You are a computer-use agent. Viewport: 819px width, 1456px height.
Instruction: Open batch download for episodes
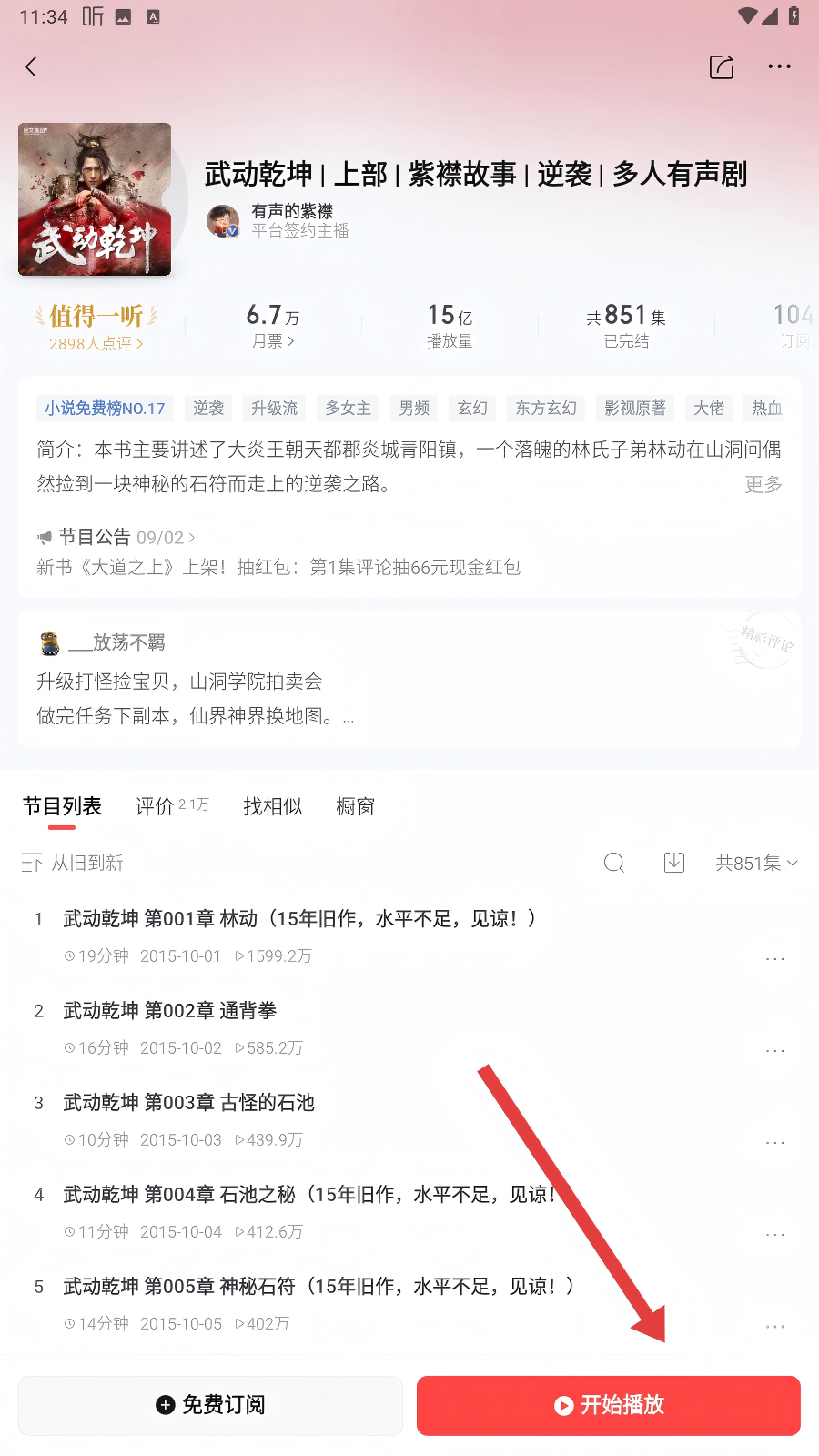click(x=674, y=863)
